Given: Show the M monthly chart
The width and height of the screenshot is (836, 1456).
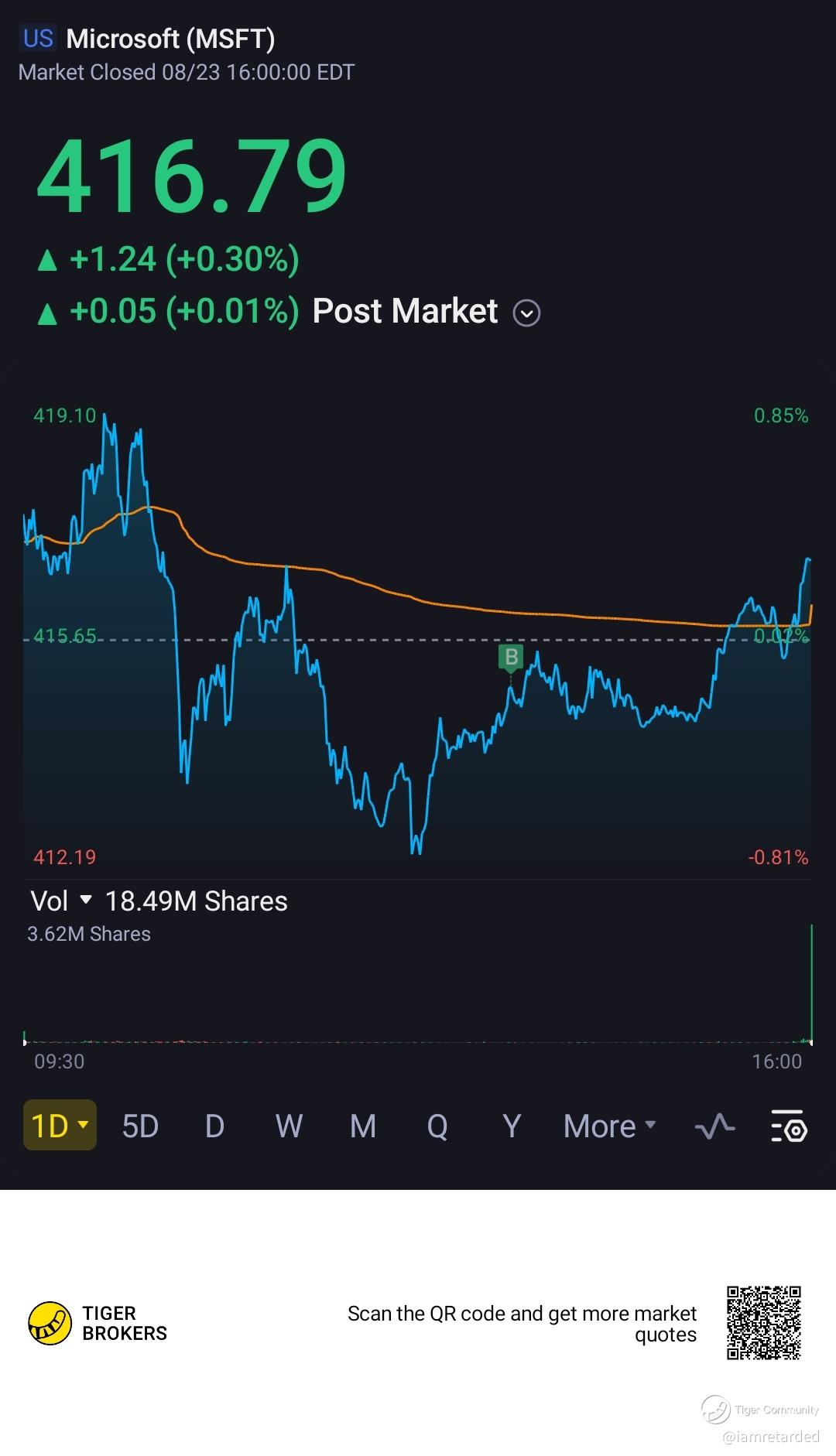Looking at the screenshot, I should (x=363, y=1126).
